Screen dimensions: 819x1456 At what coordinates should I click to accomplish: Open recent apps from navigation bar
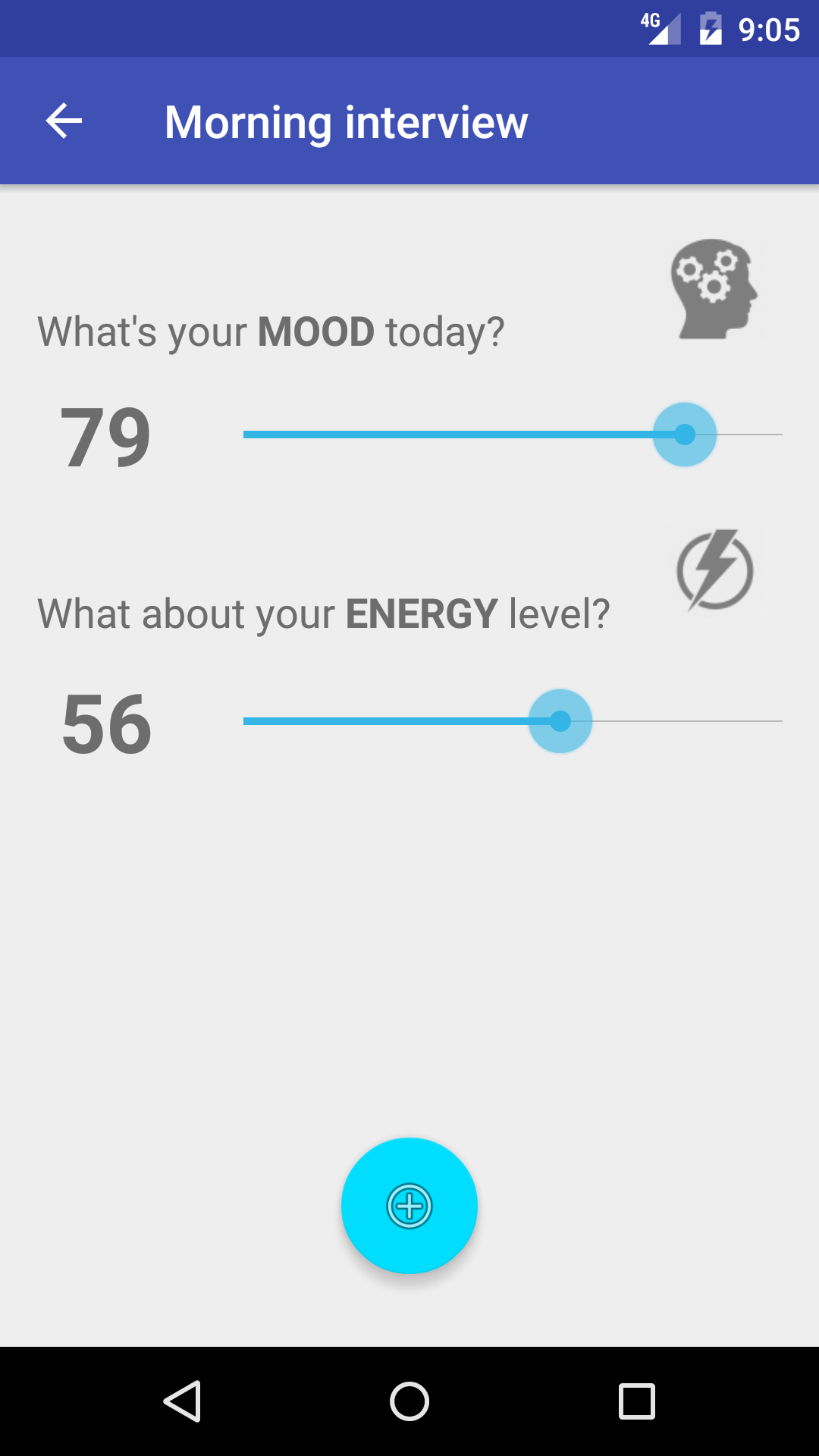pos(637,1401)
